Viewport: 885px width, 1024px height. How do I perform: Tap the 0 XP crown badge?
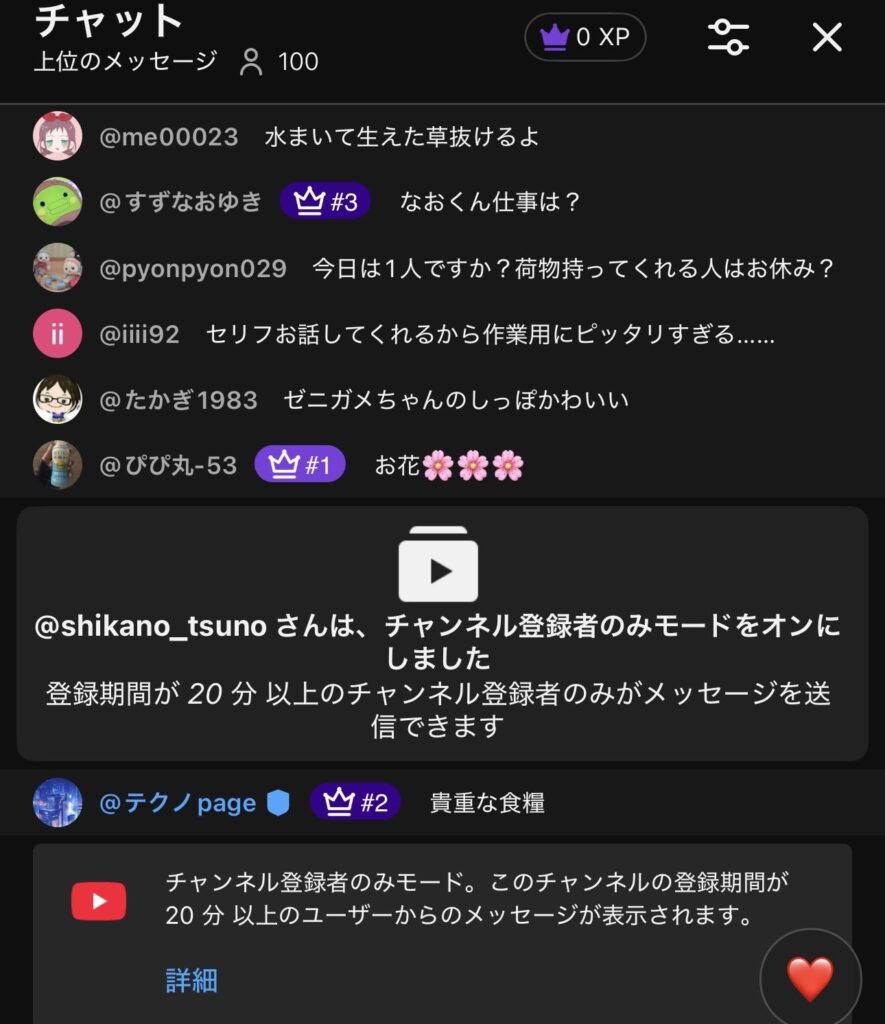(585, 38)
